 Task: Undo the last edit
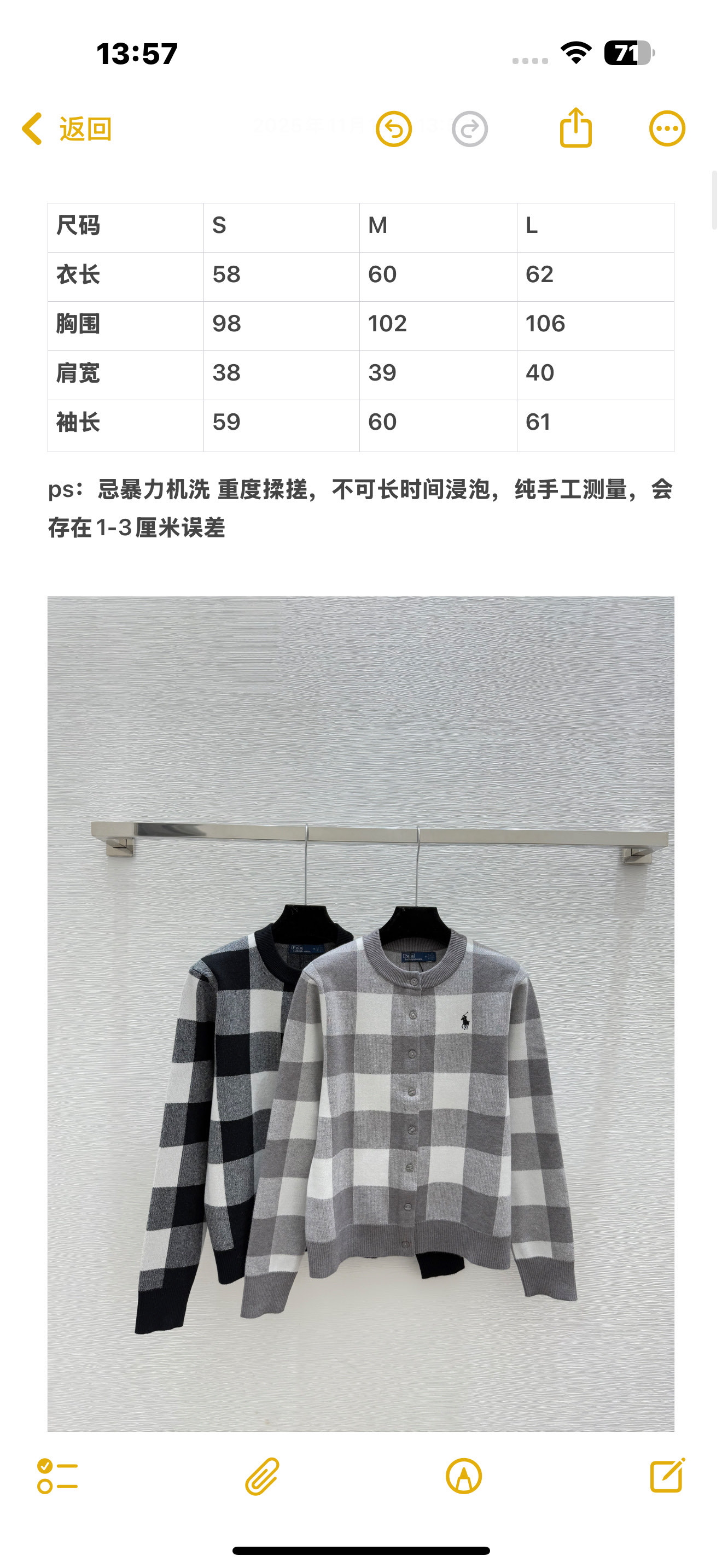(x=394, y=129)
